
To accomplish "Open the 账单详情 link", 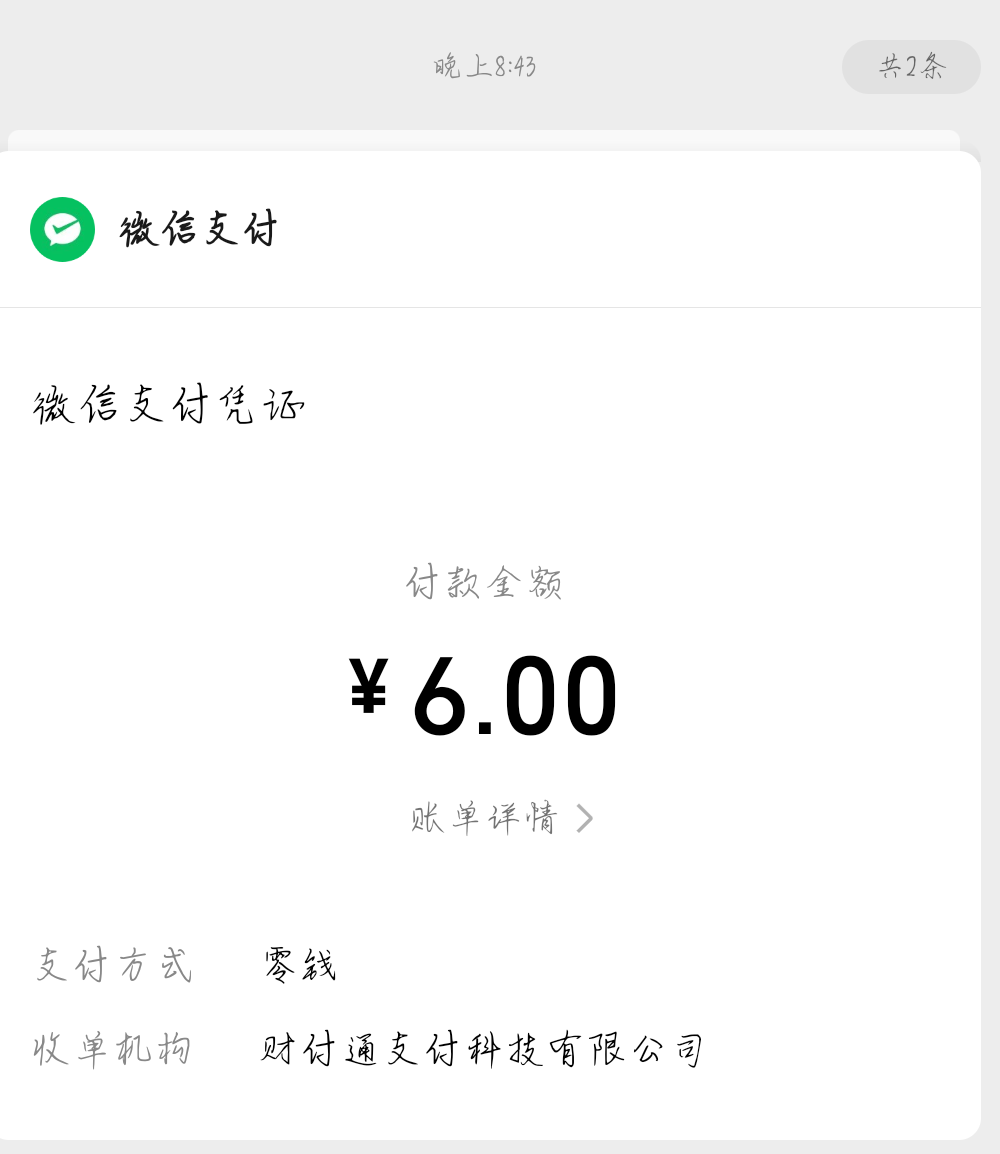I will pyautogui.click(x=485, y=817).
